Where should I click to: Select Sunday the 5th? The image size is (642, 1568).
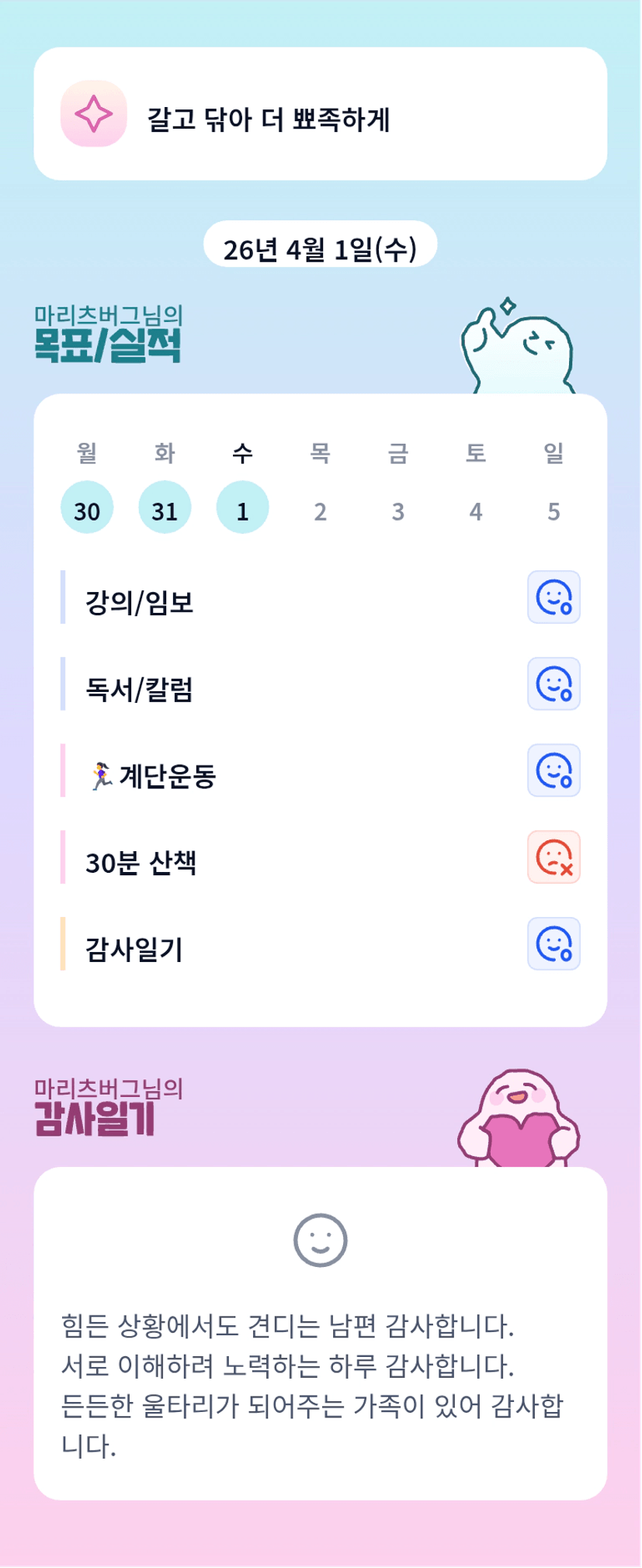554,511
